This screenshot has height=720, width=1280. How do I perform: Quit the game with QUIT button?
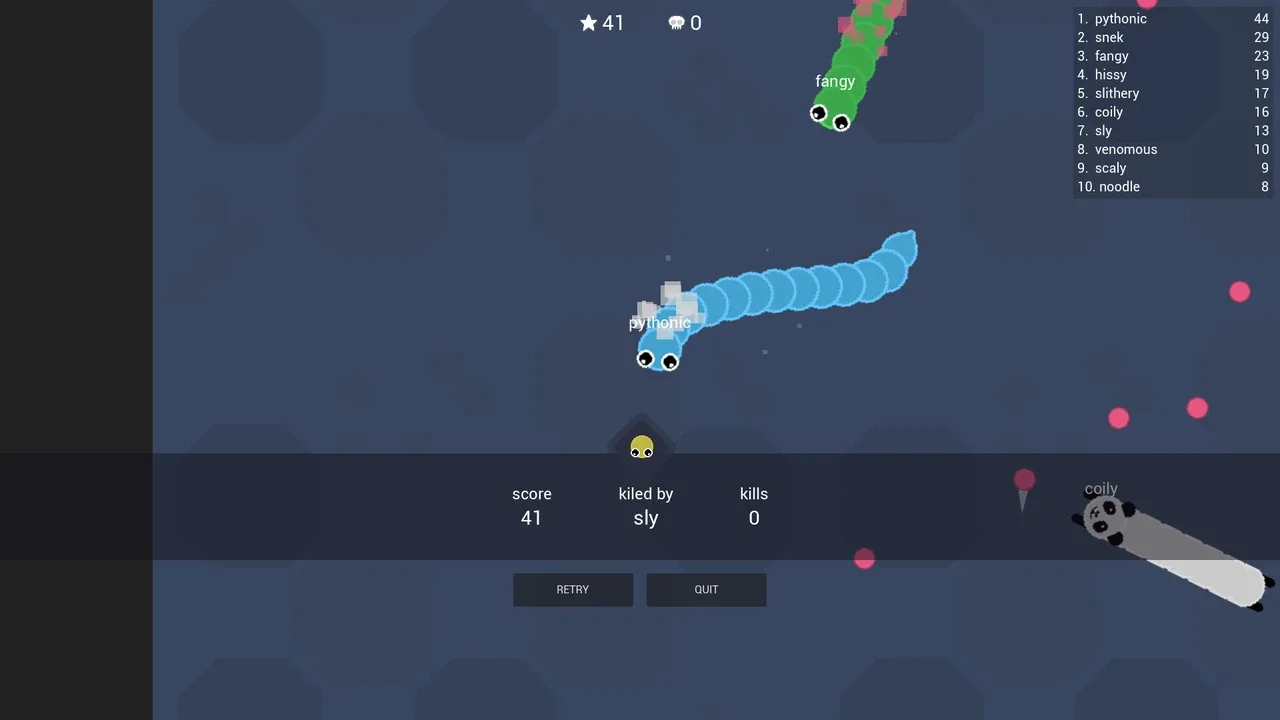(706, 590)
